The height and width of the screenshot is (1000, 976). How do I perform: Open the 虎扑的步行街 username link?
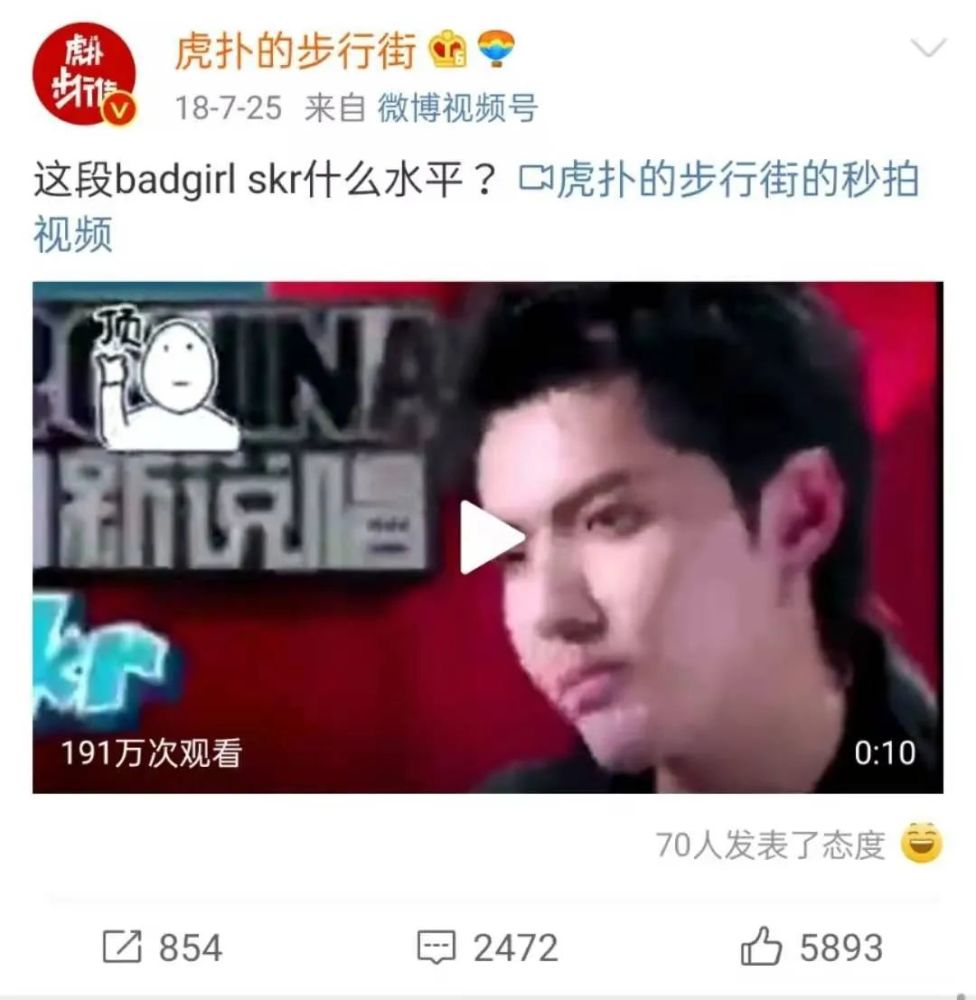pyautogui.click(x=295, y=49)
